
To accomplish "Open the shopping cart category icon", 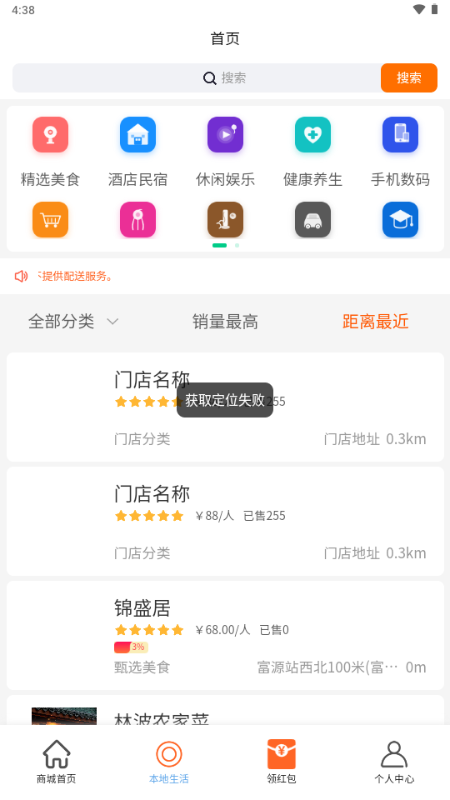I will pos(50,220).
